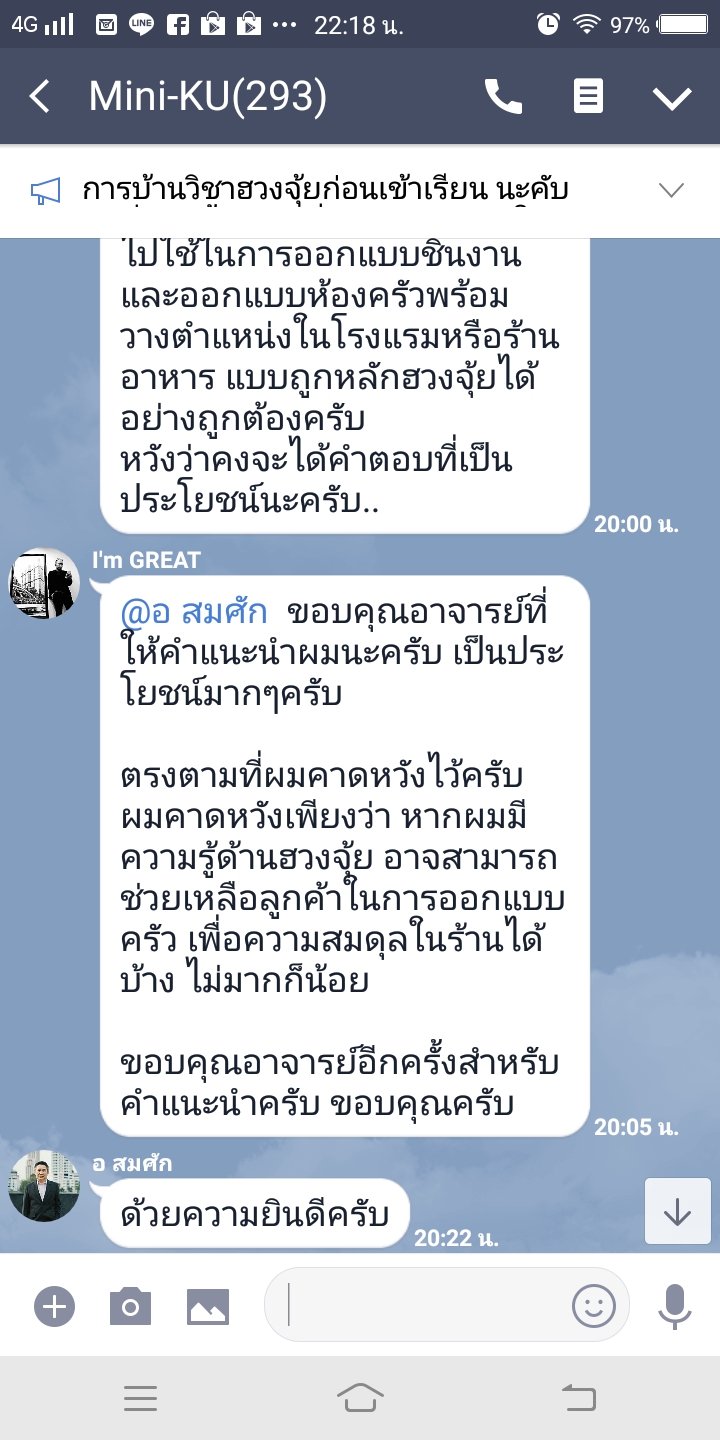Open I'm GREAT's profile picture

point(44,583)
